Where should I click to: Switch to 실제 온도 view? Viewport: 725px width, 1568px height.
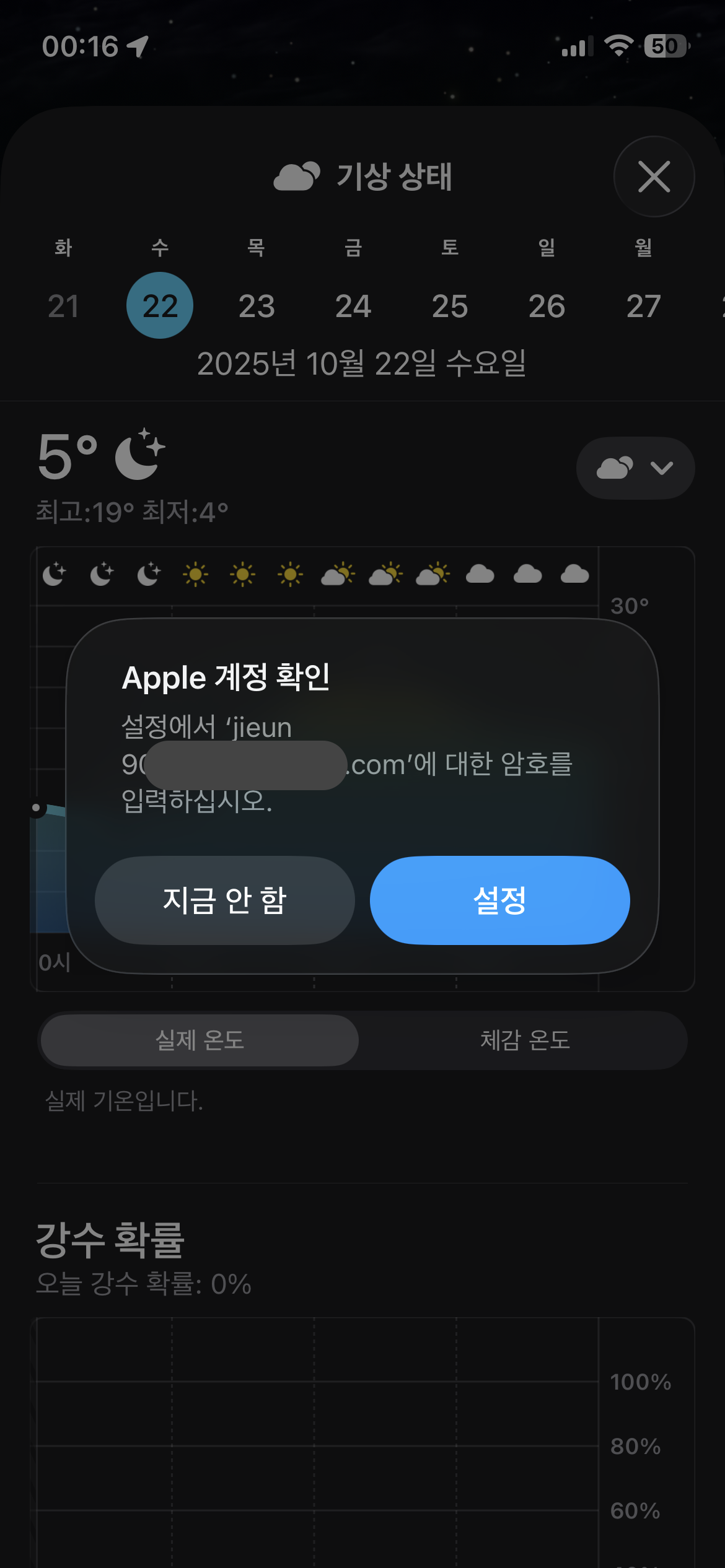click(x=200, y=1040)
